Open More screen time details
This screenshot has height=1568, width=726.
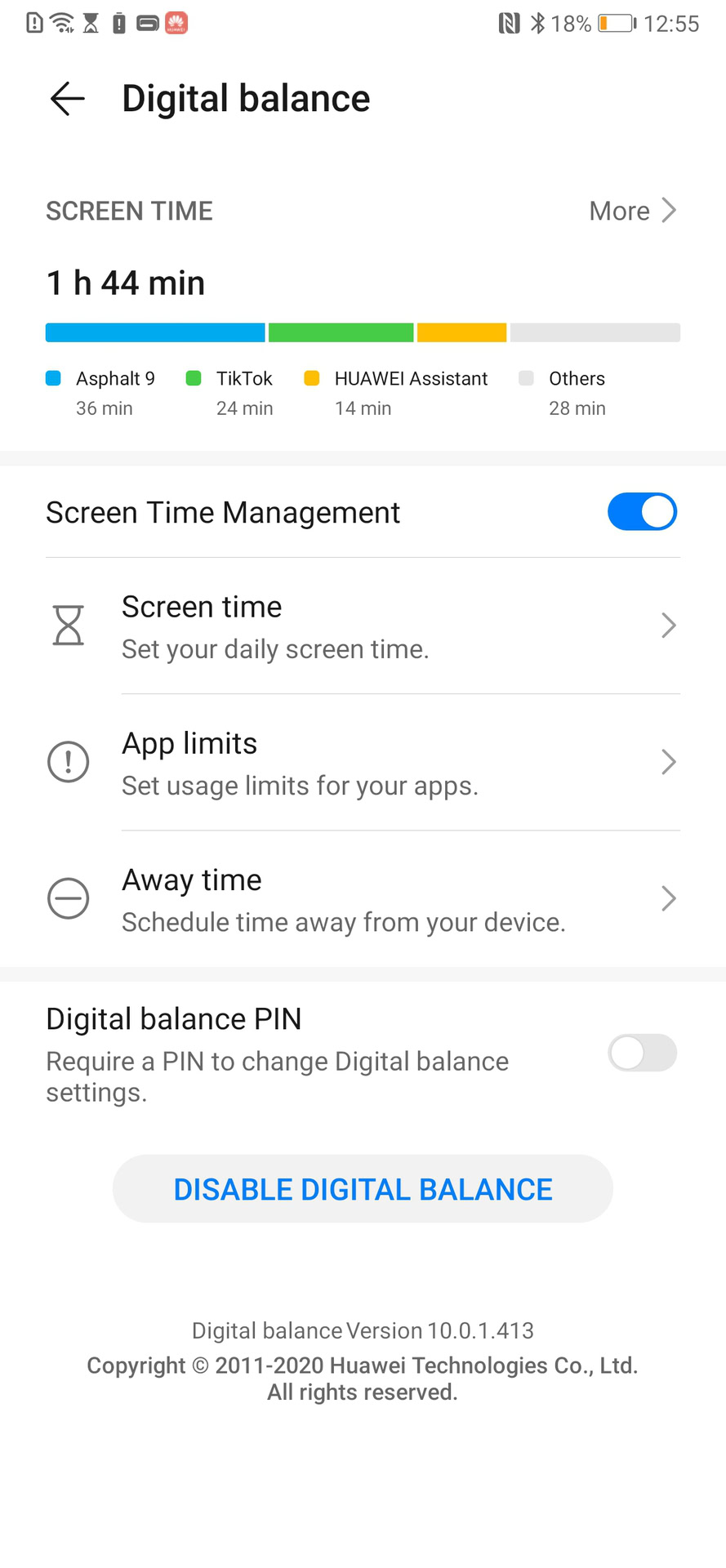point(632,211)
